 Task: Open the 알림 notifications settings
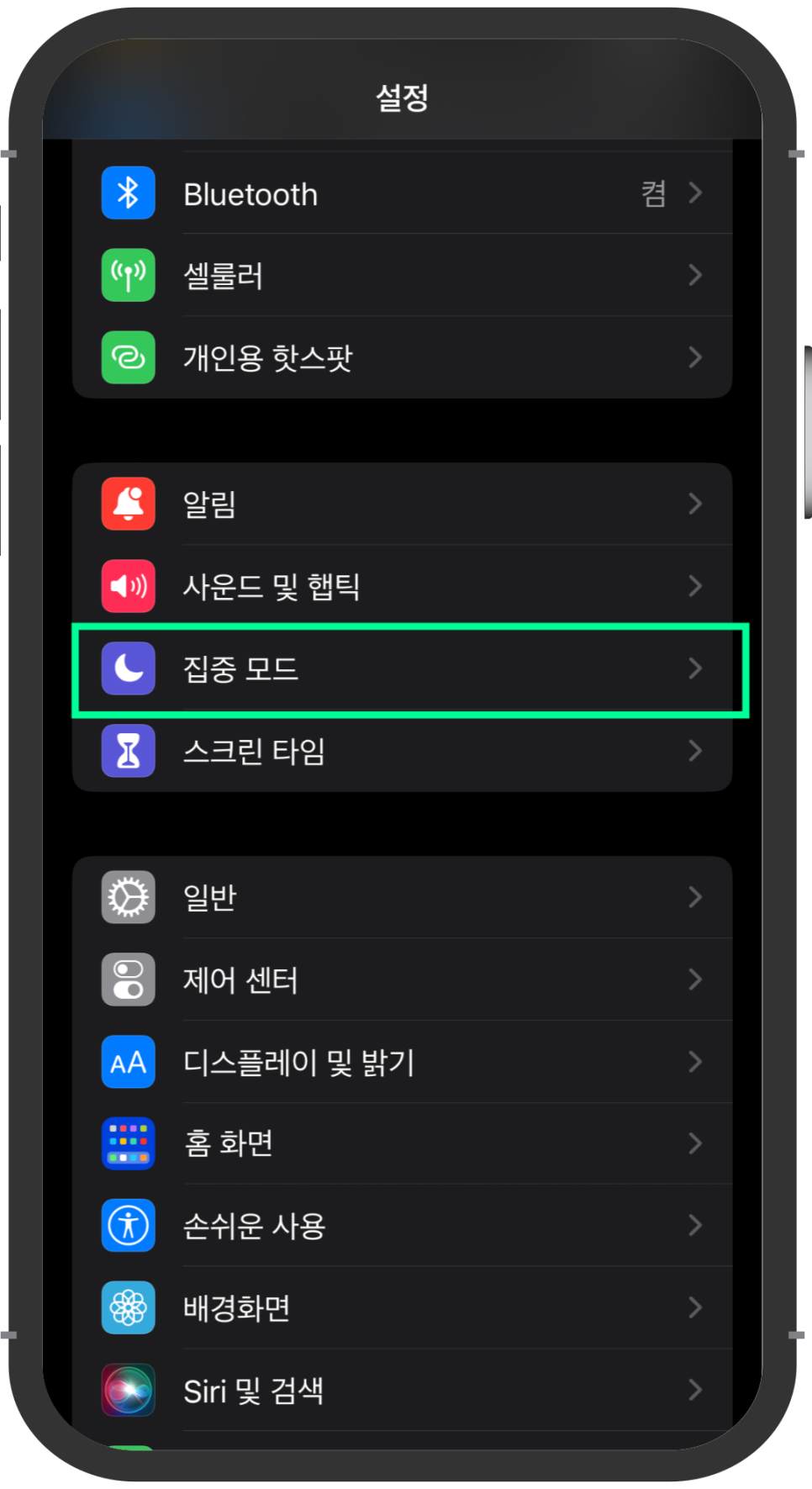click(402, 504)
